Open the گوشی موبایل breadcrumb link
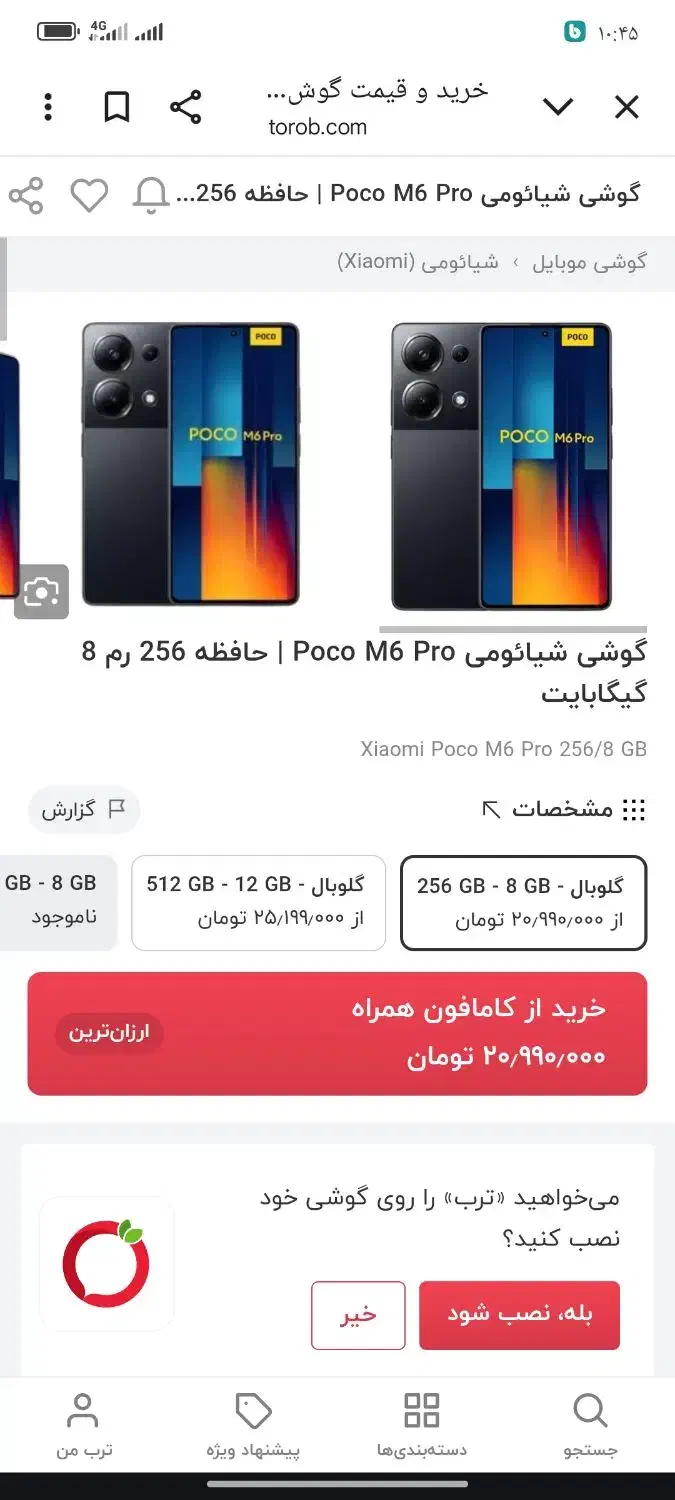Screen dimensions: 675x1500 pos(589,263)
